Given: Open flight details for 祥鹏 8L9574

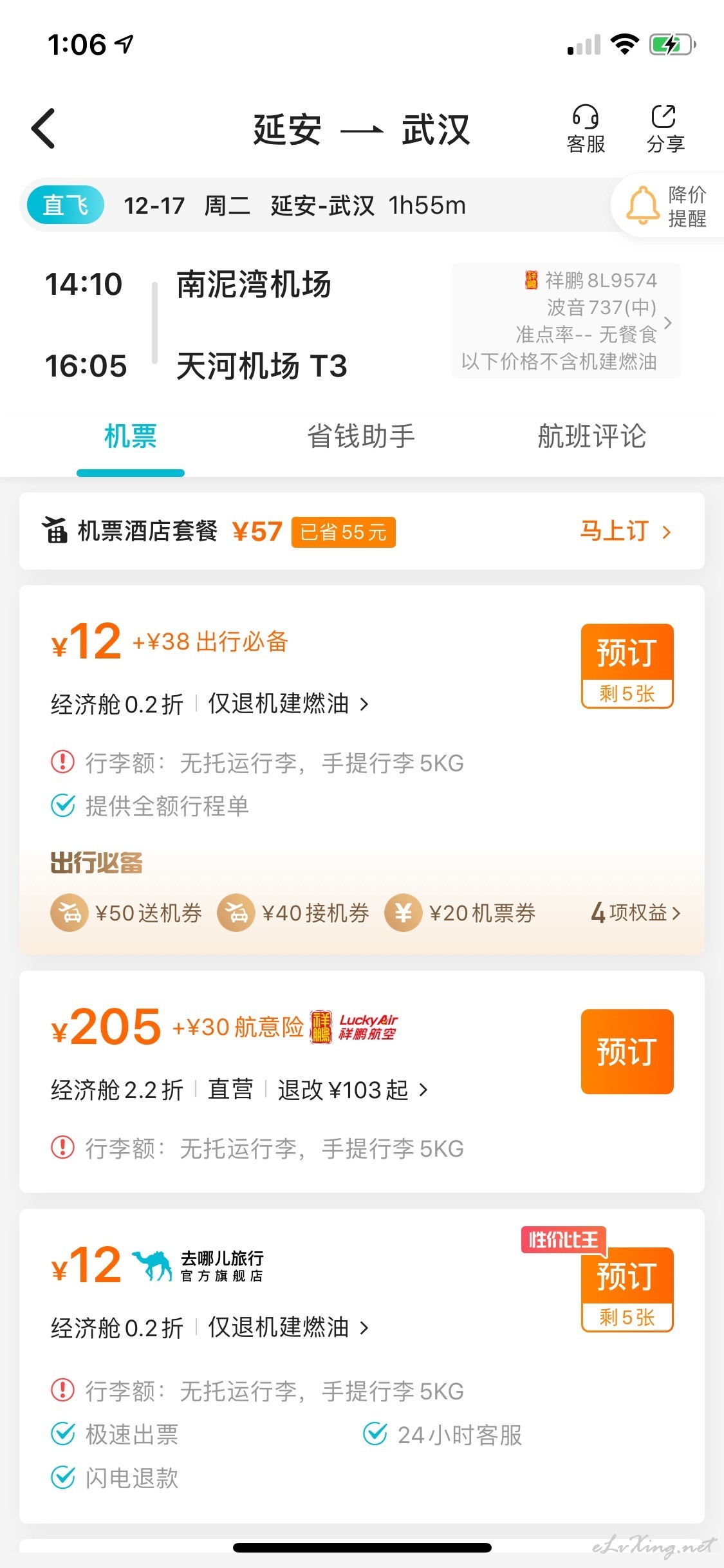Looking at the screenshot, I should [566, 321].
